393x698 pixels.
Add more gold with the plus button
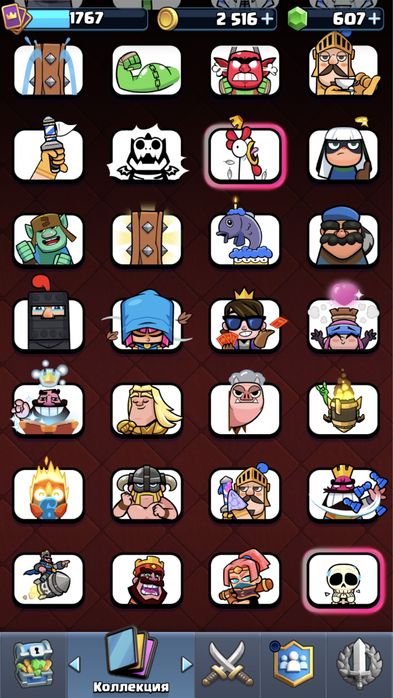tap(267, 19)
